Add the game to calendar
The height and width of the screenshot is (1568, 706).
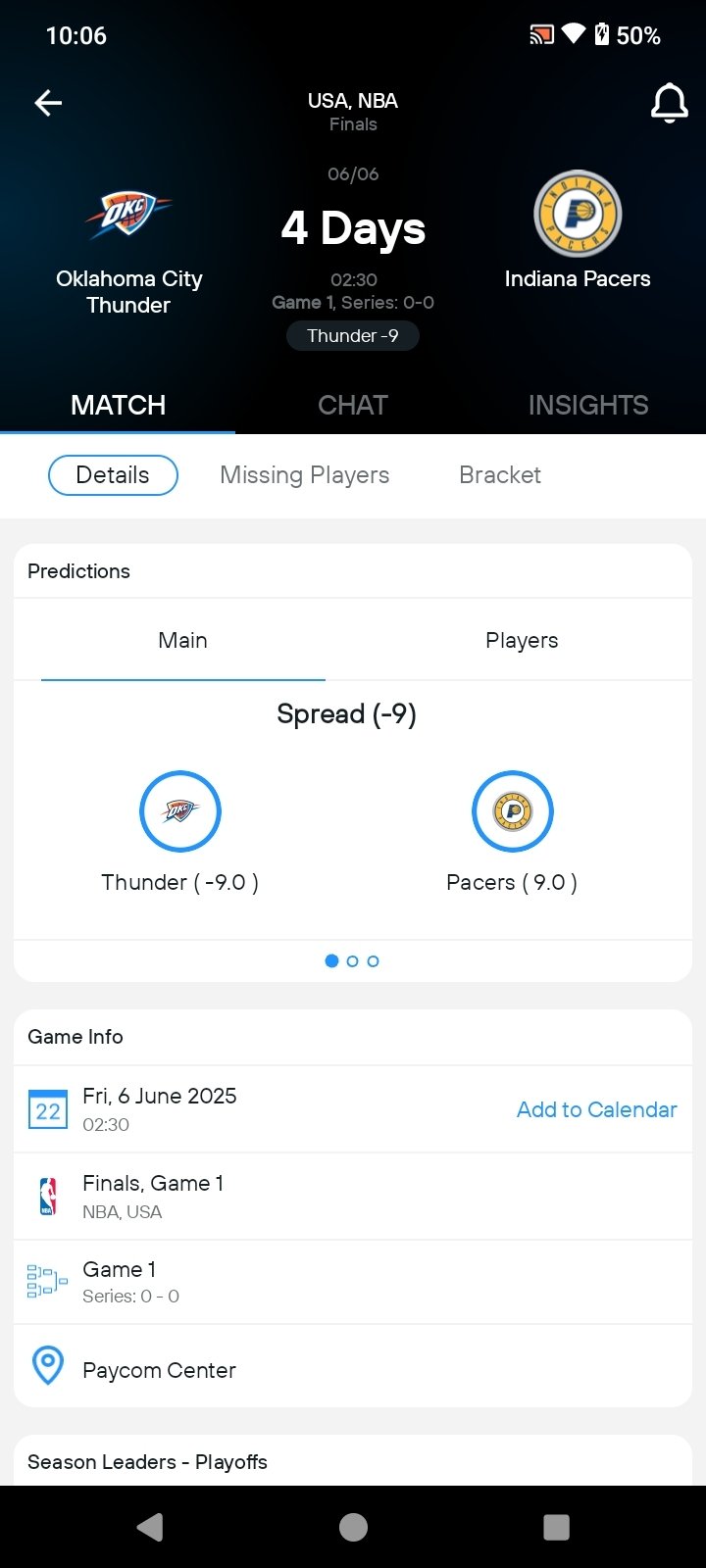[597, 1109]
